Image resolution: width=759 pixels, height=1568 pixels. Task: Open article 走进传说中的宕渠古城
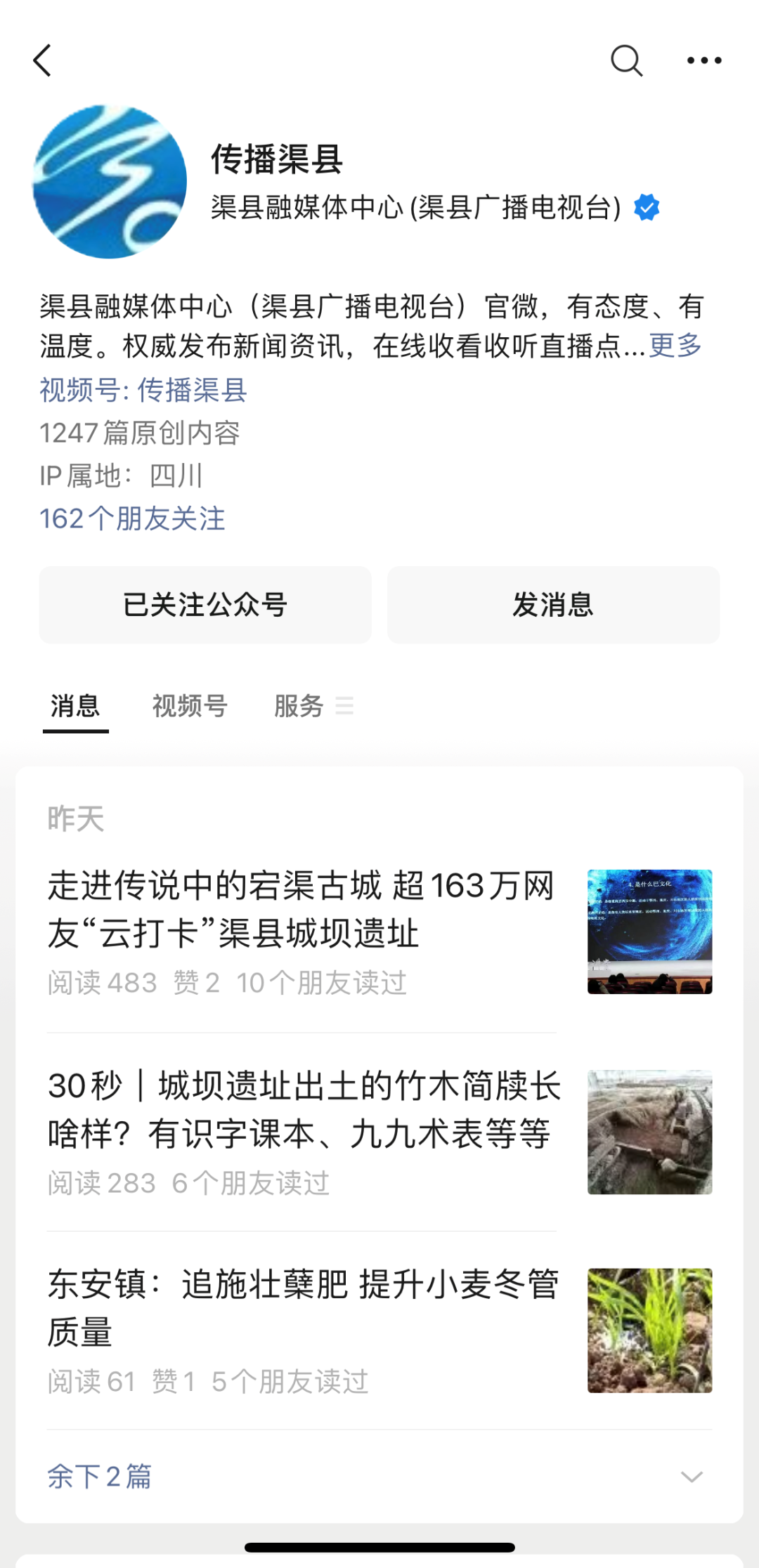[302, 909]
